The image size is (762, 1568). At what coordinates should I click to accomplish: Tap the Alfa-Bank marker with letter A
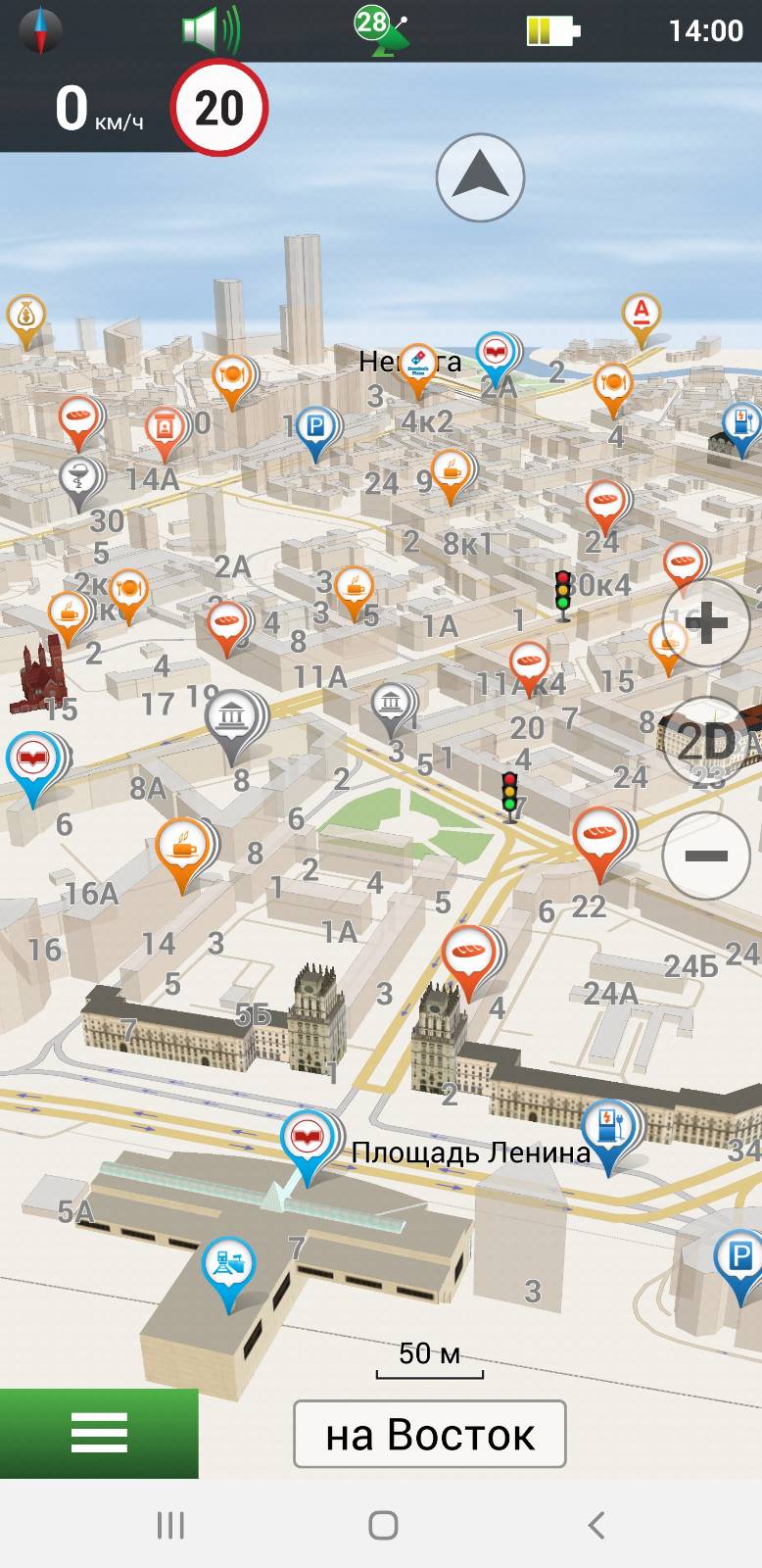click(642, 318)
